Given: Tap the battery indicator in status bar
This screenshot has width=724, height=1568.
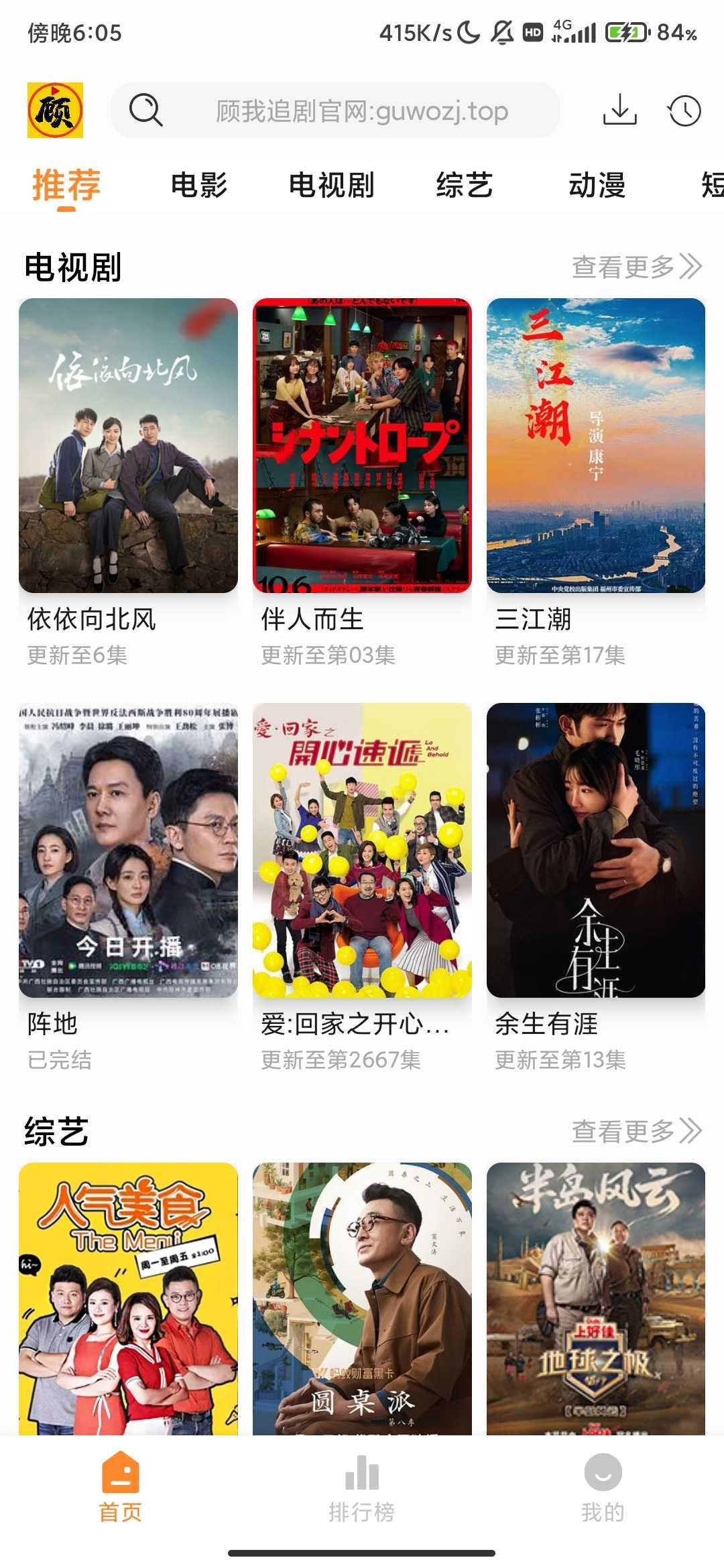Looking at the screenshot, I should coord(624,30).
